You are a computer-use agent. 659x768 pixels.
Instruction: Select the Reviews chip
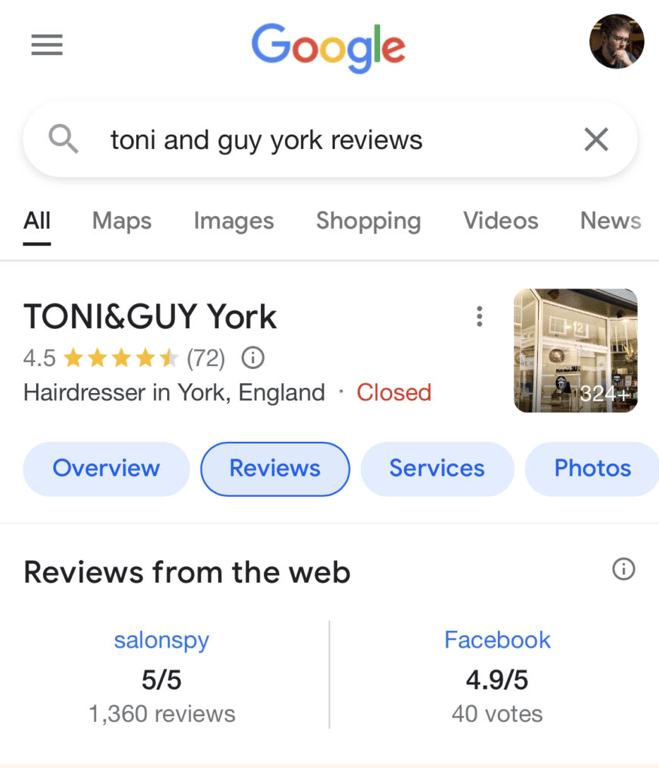coord(275,469)
